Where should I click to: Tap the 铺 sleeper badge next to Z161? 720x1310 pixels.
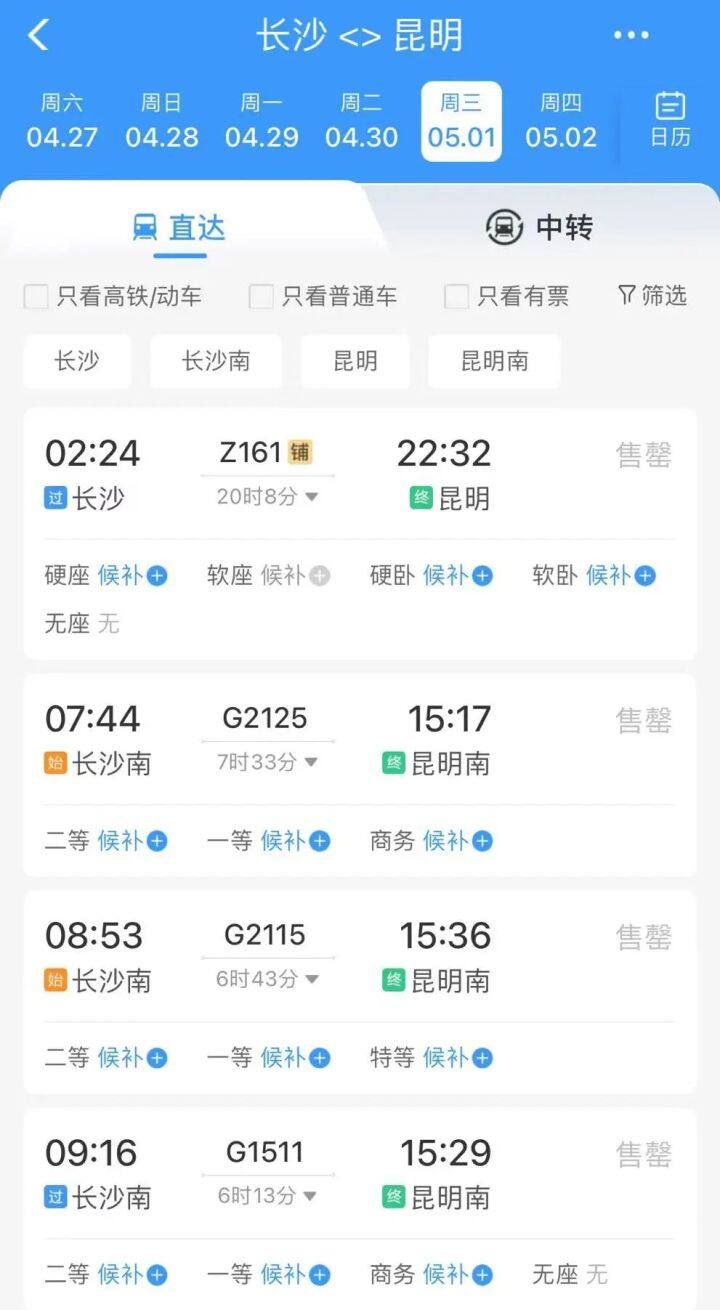tap(302, 452)
